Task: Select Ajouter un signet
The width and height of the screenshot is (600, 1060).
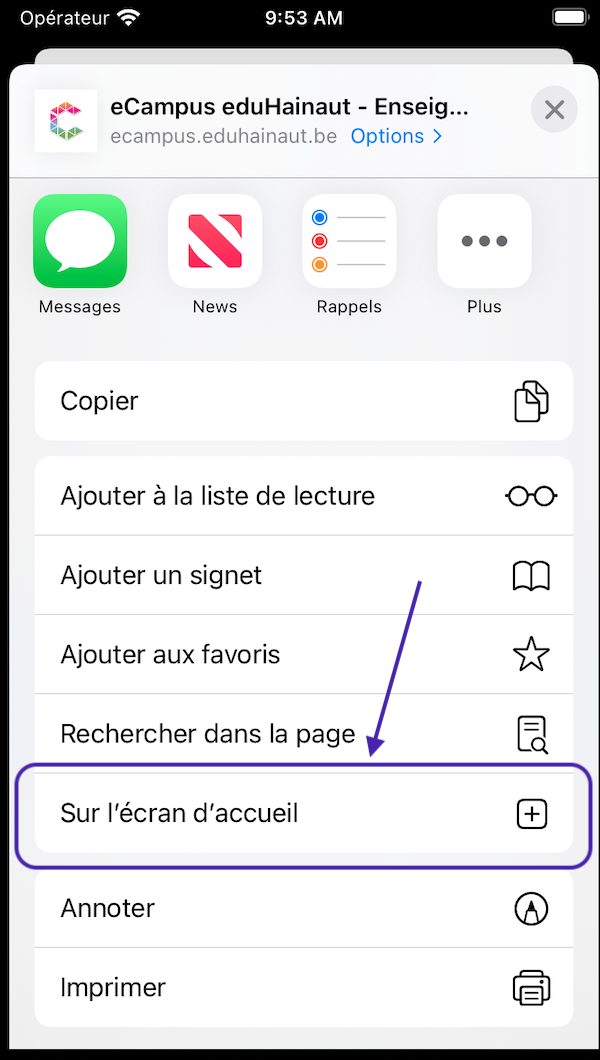Action: pyautogui.click(x=303, y=575)
